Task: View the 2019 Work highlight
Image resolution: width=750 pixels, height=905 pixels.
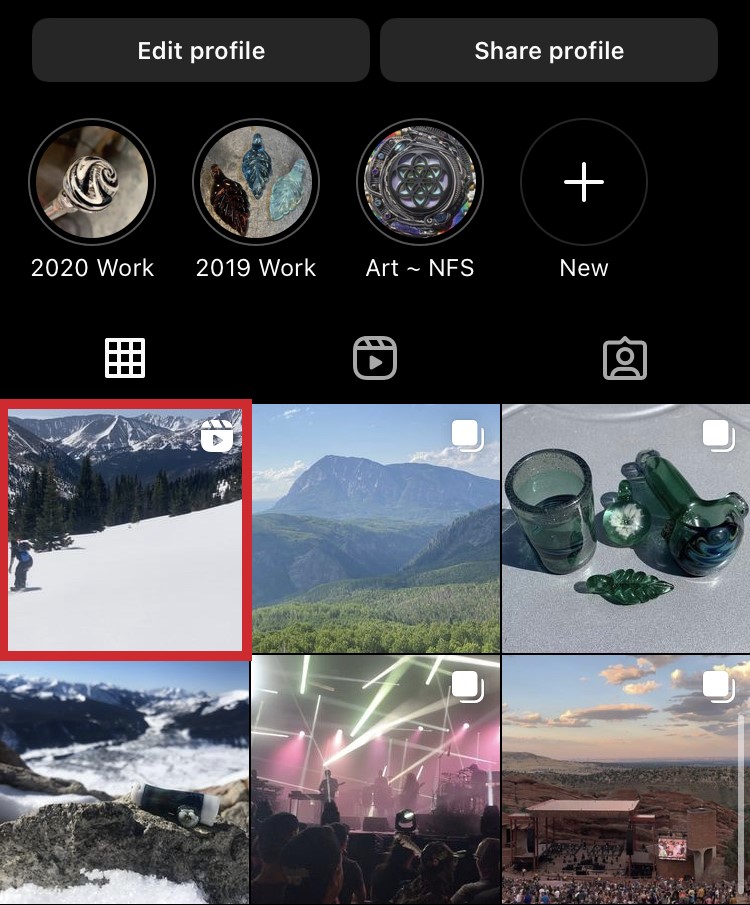Action: point(256,182)
